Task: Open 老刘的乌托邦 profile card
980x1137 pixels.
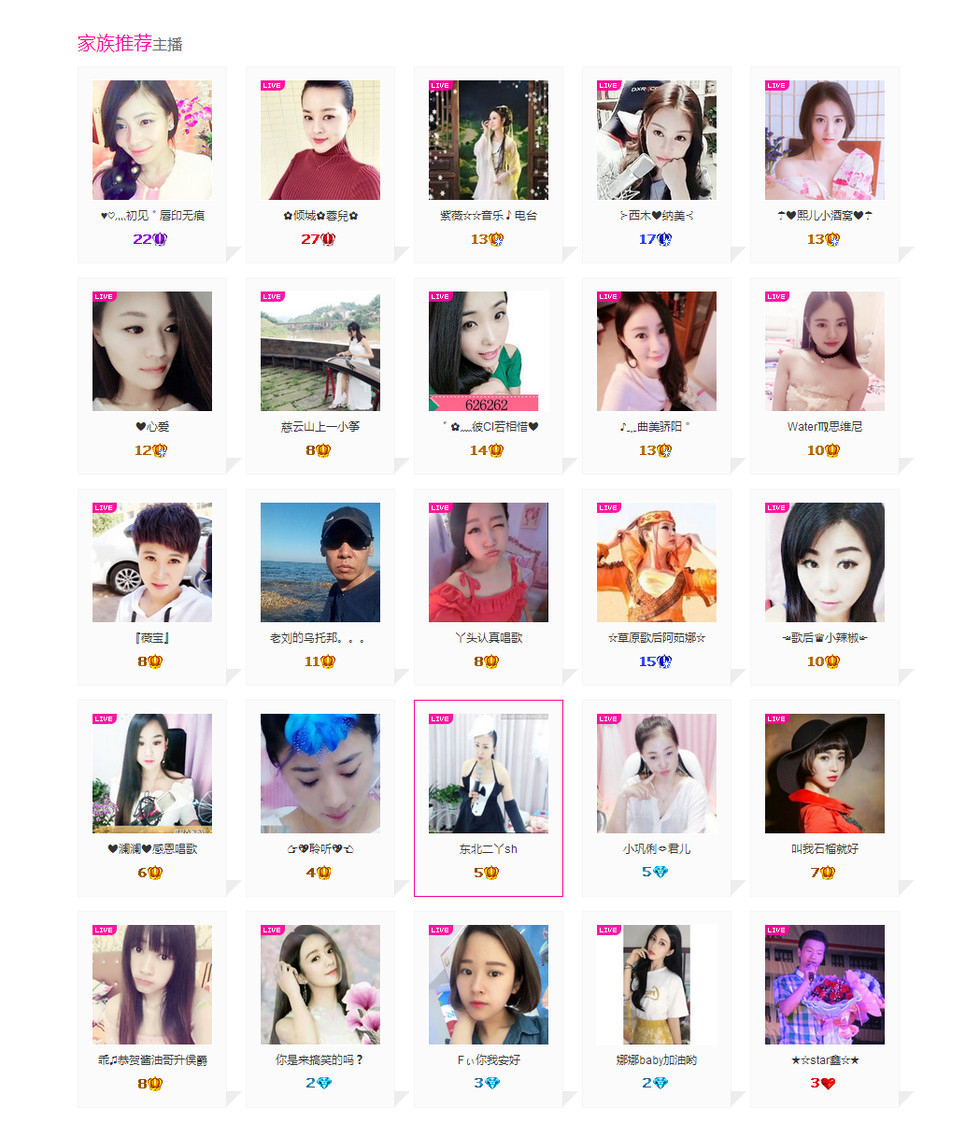Action: point(320,562)
